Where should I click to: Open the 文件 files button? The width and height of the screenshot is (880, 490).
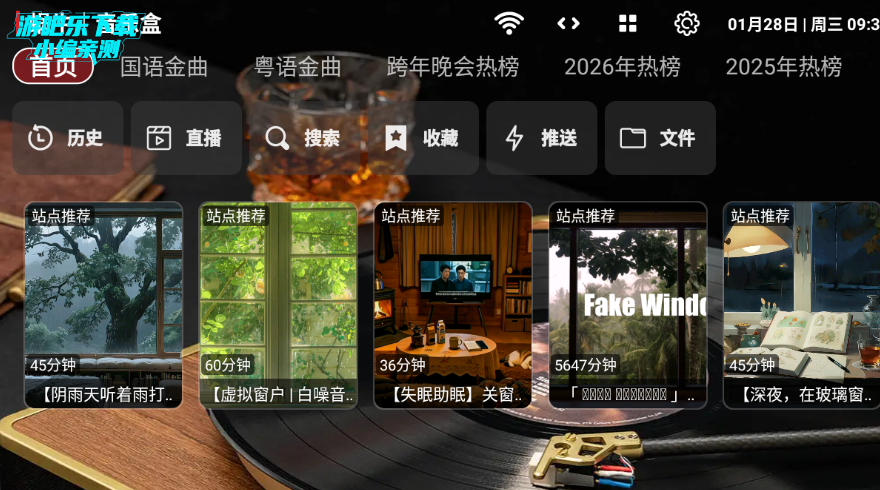[660, 138]
